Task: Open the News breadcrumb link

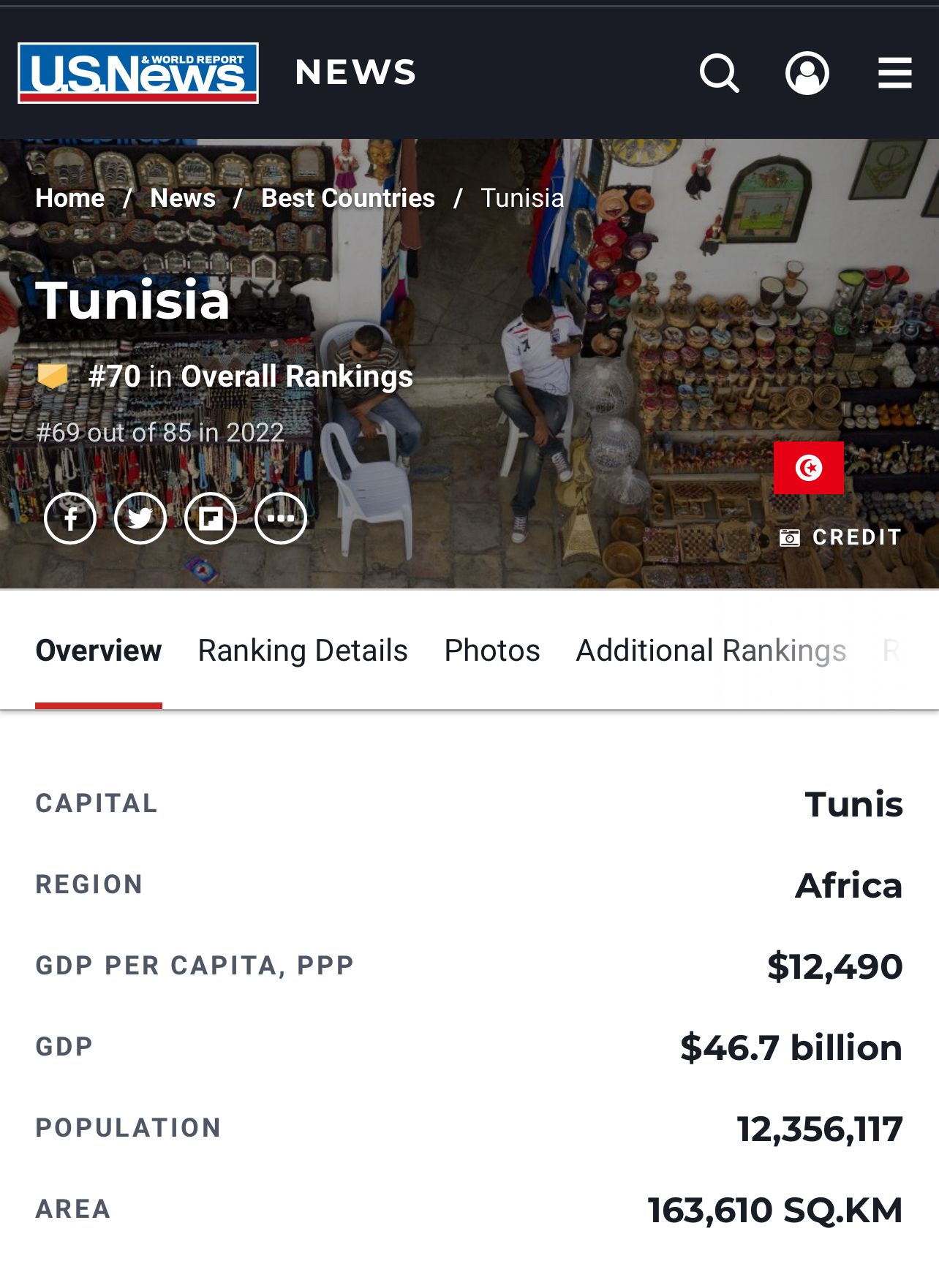Action: click(x=183, y=198)
